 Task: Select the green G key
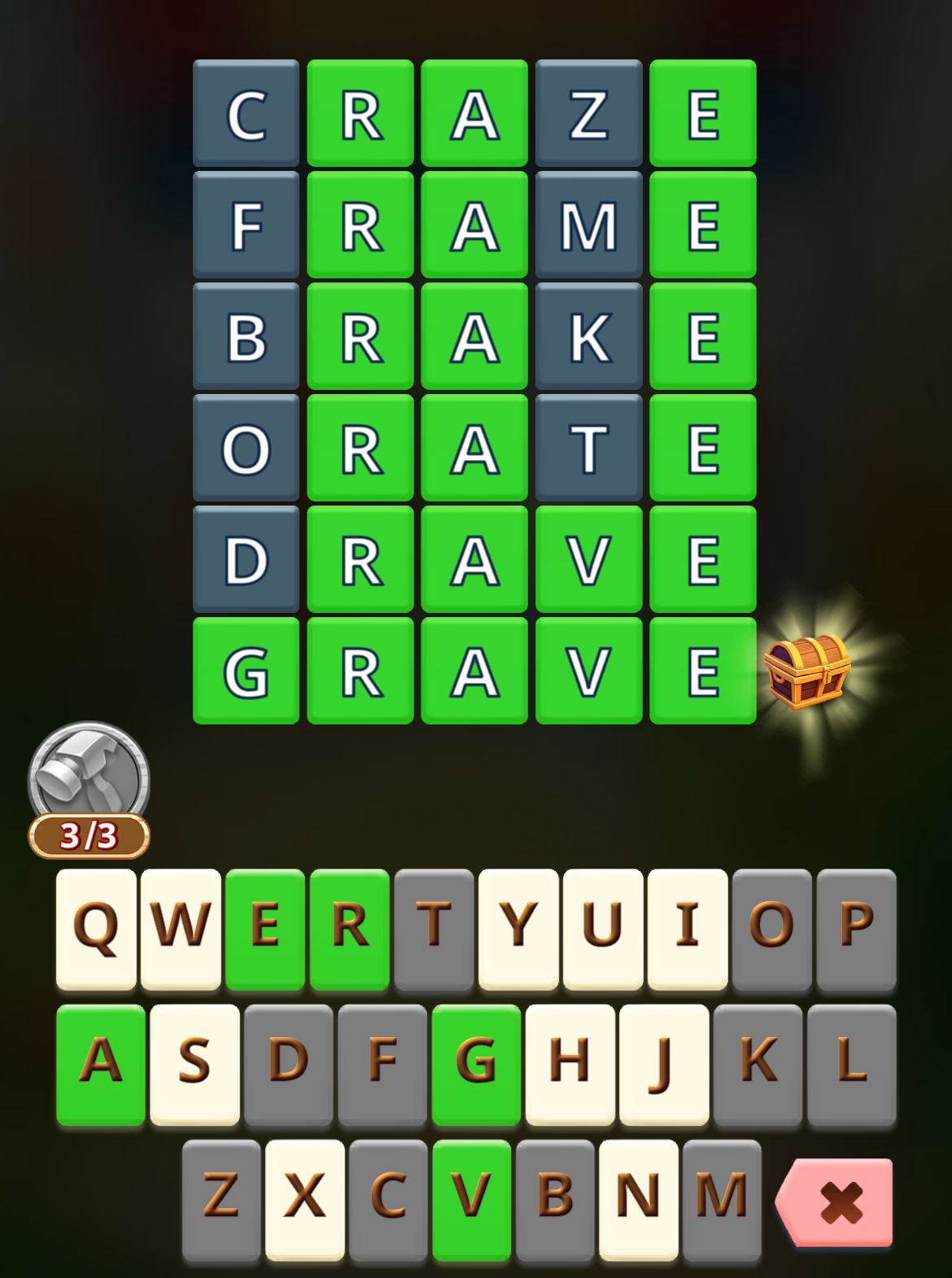[476, 1063]
